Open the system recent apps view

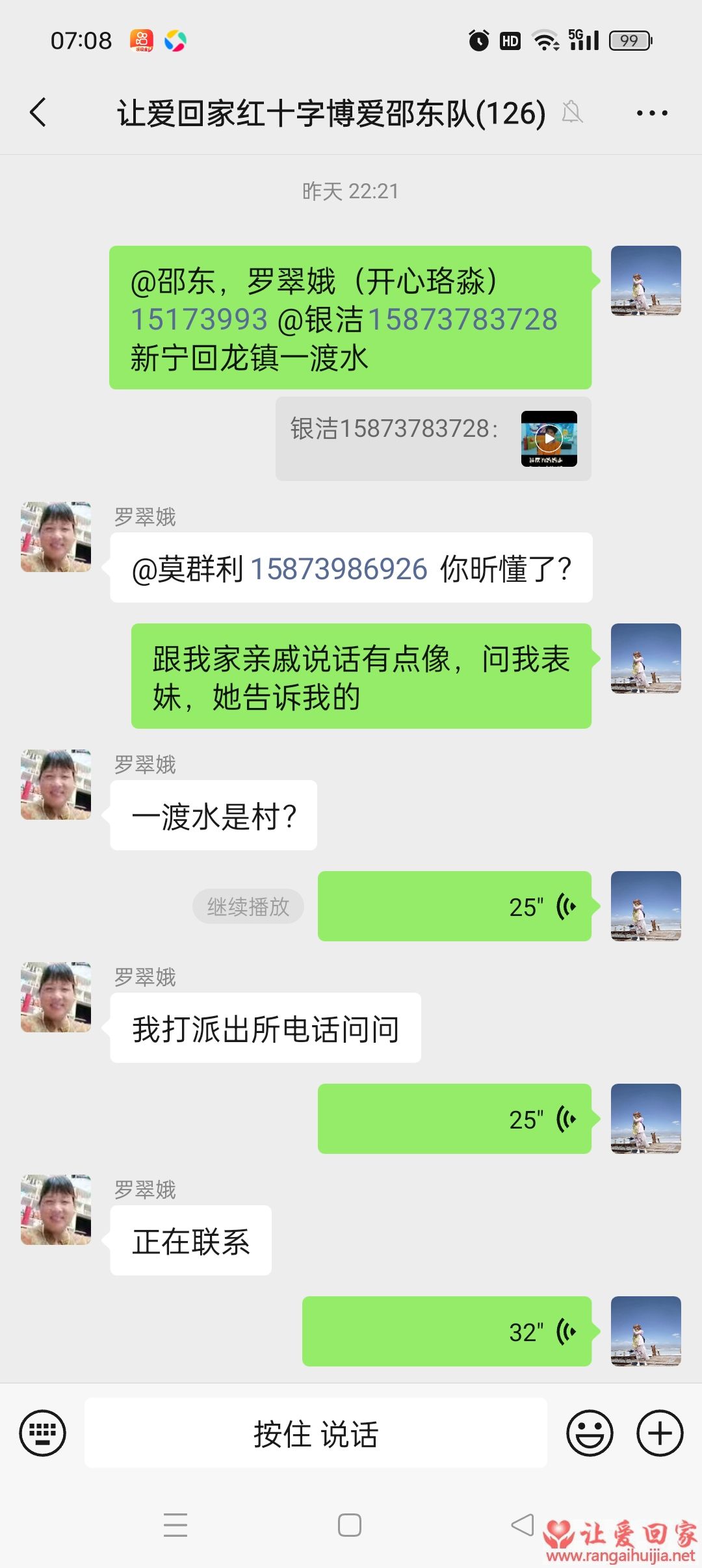pos(175,1525)
